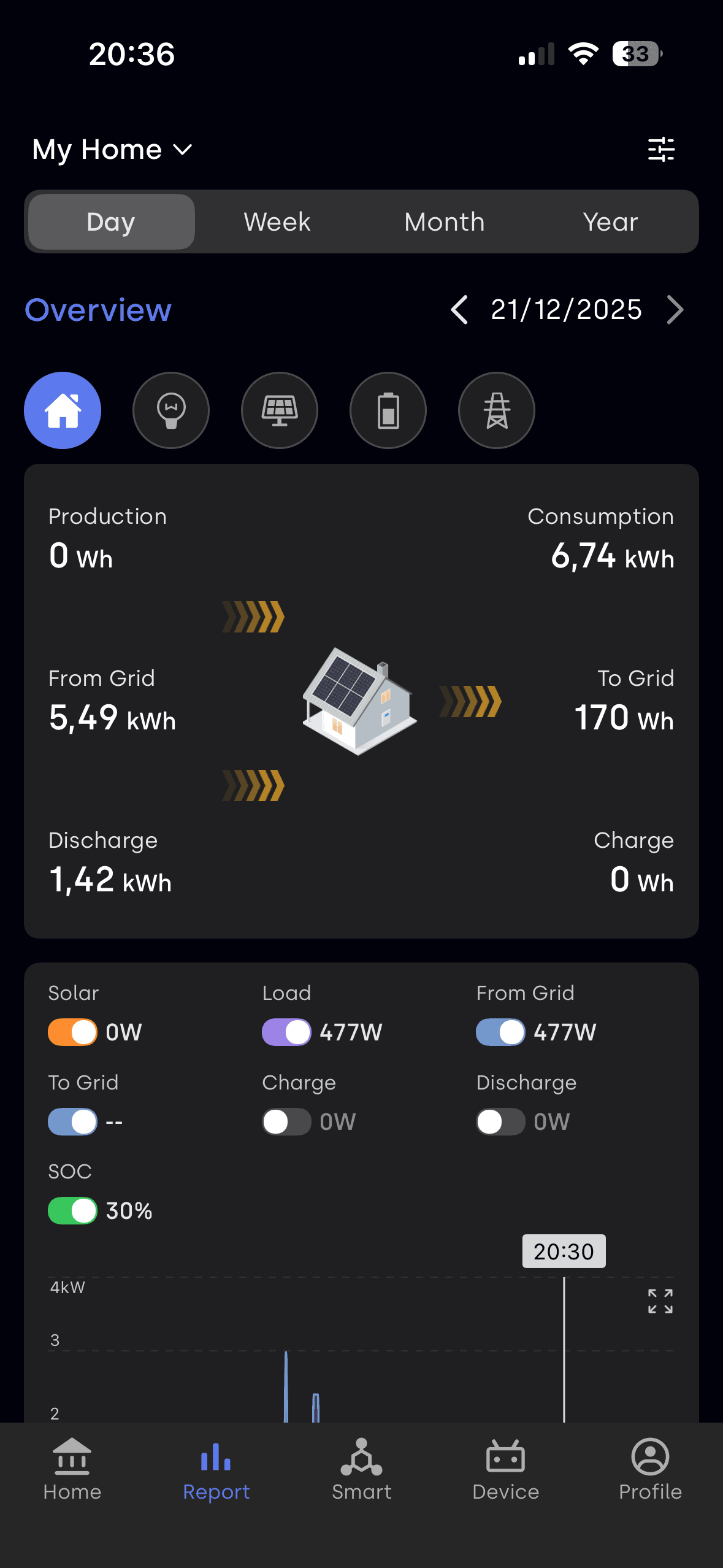Switch to the Month view
The width and height of the screenshot is (723, 1568).
[x=445, y=222]
